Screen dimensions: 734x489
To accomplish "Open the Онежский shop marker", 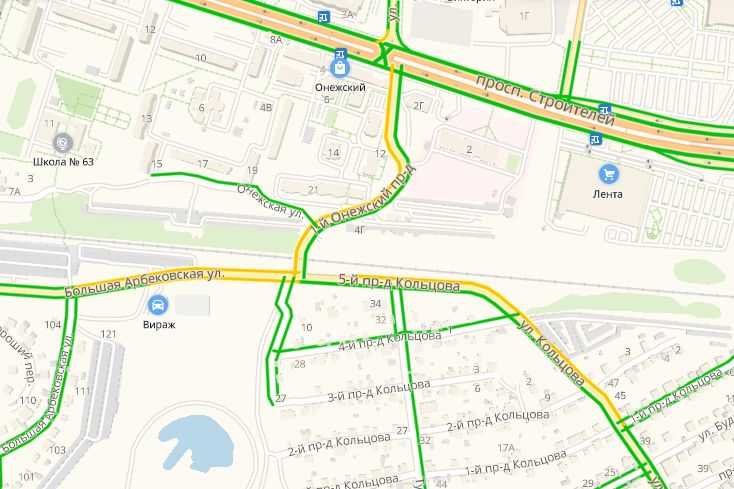I will point(340,69).
